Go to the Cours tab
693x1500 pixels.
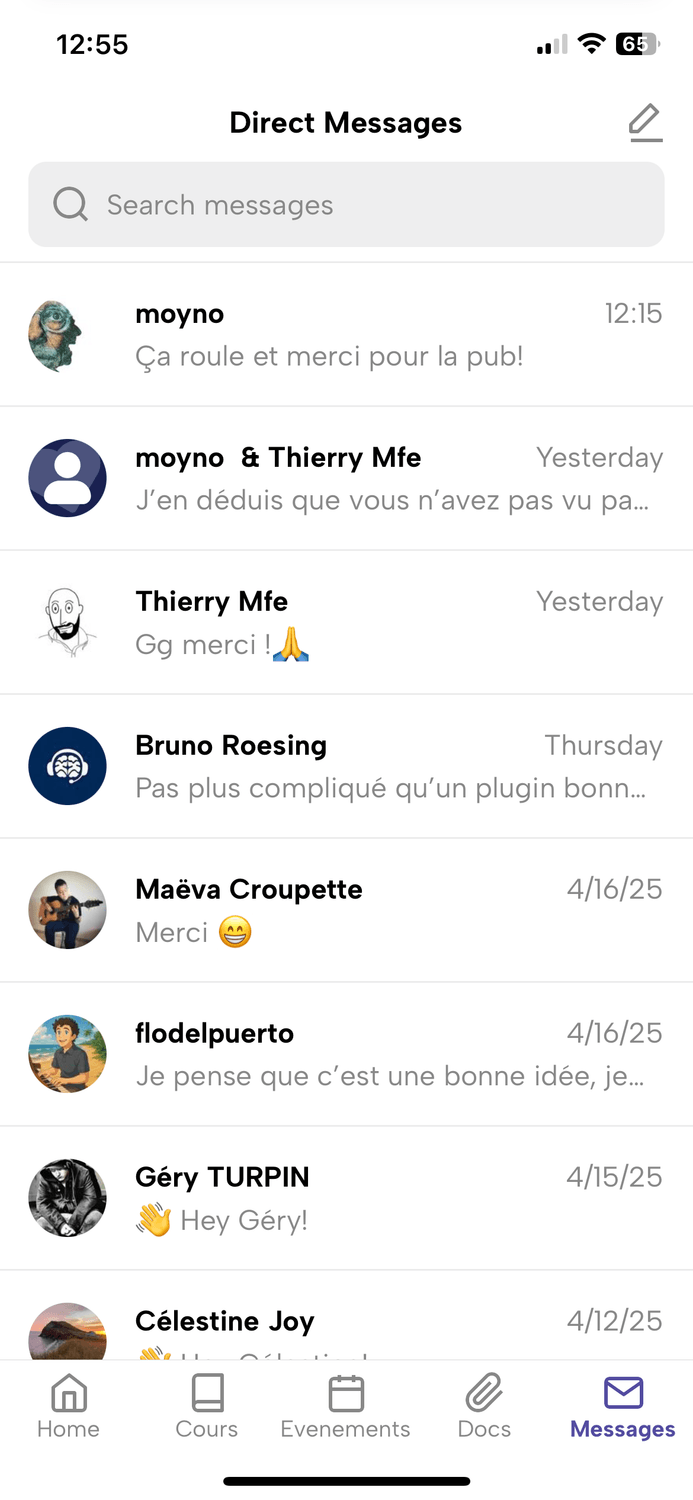tap(207, 1407)
